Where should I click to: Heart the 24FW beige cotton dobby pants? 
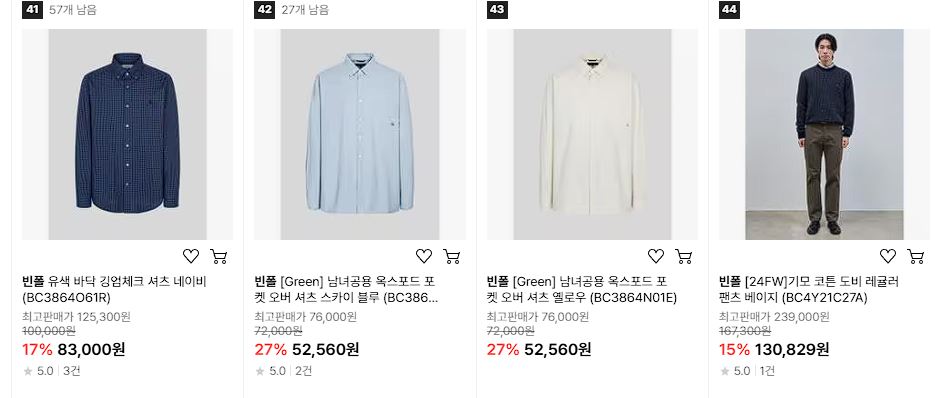pyautogui.click(x=888, y=257)
